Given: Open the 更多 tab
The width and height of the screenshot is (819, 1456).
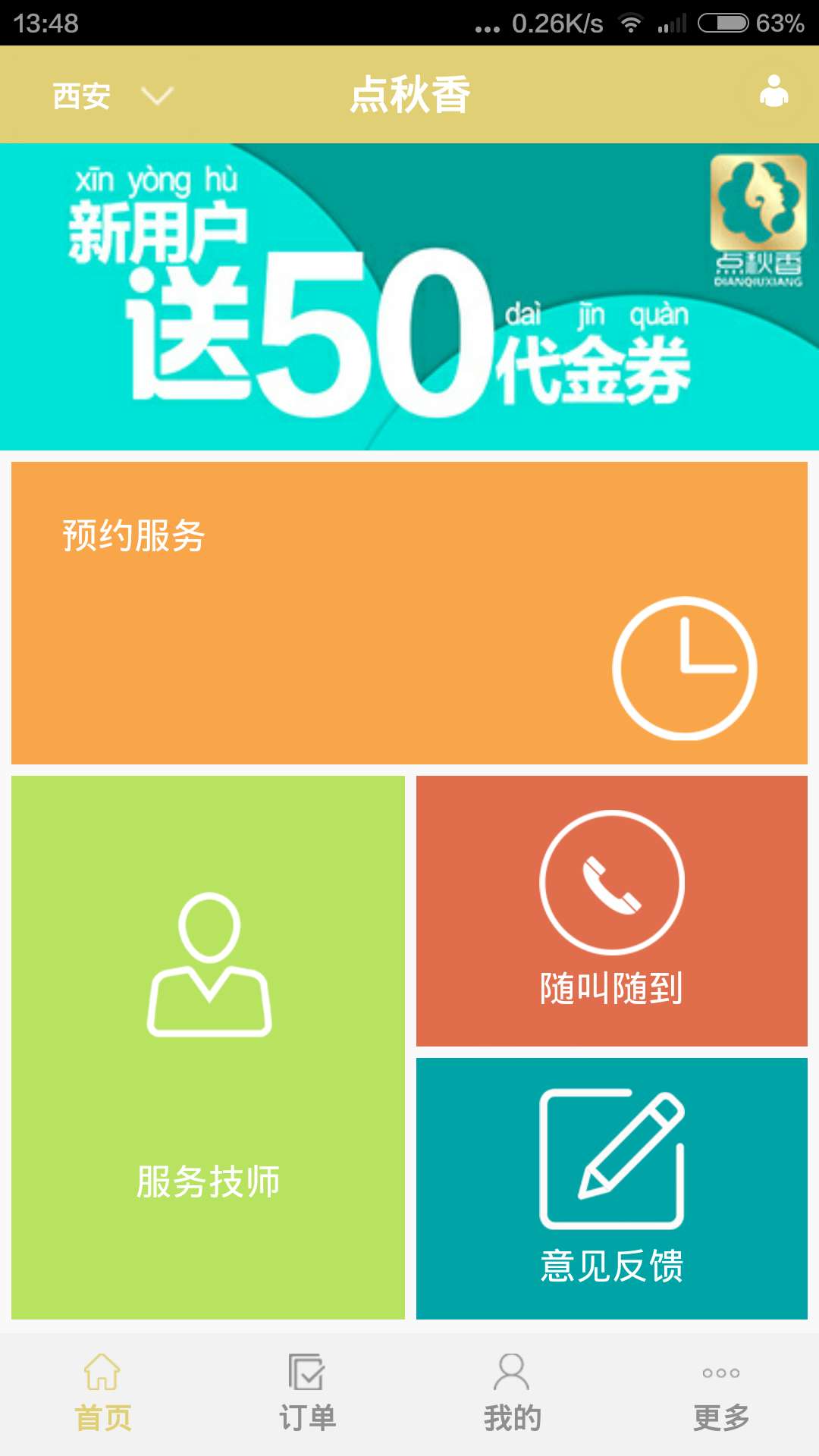Looking at the screenshot, I should click(720, 1394).
